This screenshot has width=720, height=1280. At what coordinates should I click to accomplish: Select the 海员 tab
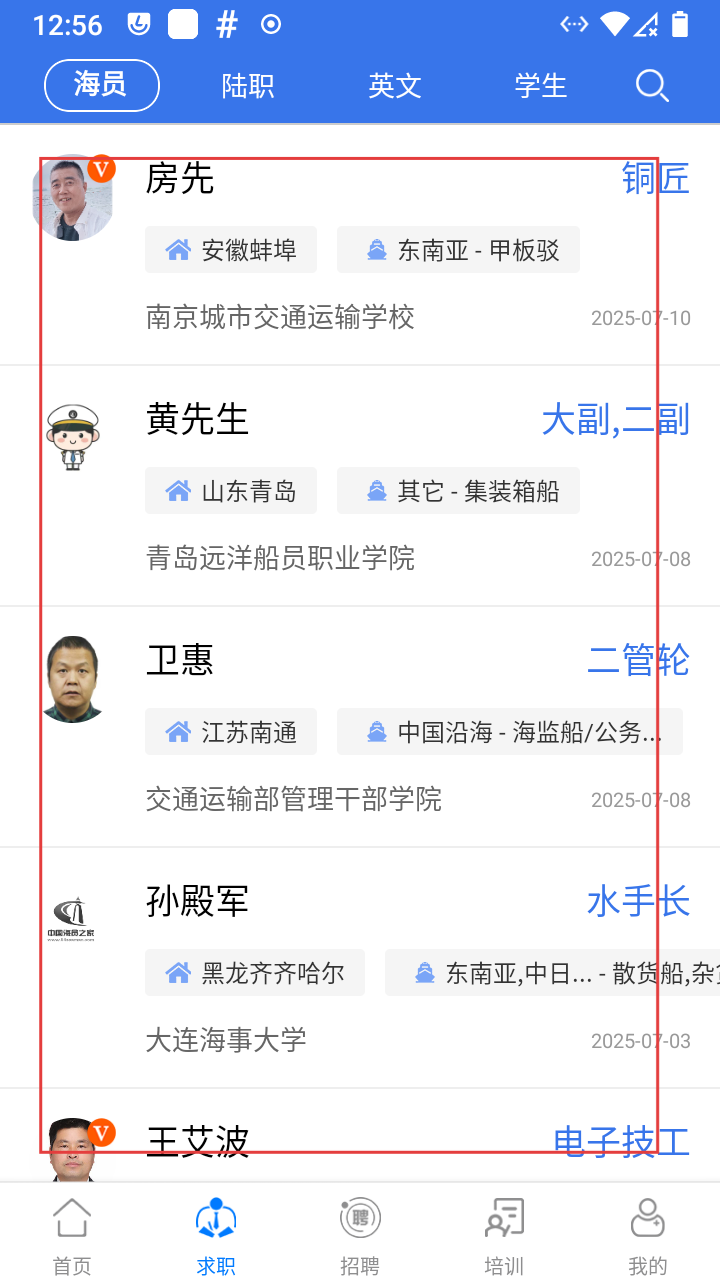[x=101, y=85]
